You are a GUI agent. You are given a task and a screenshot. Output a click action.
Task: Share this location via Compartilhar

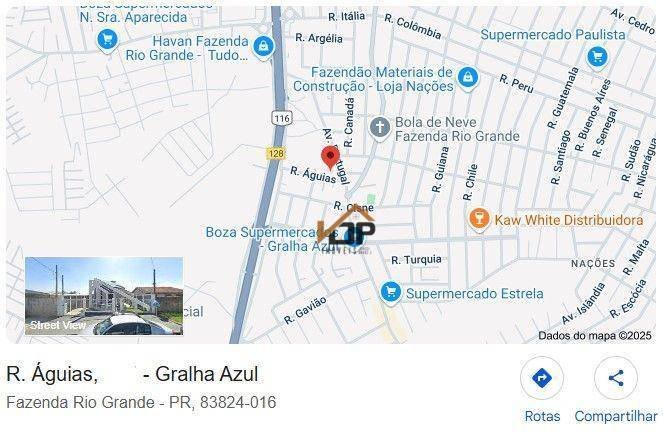pos(615,379)
